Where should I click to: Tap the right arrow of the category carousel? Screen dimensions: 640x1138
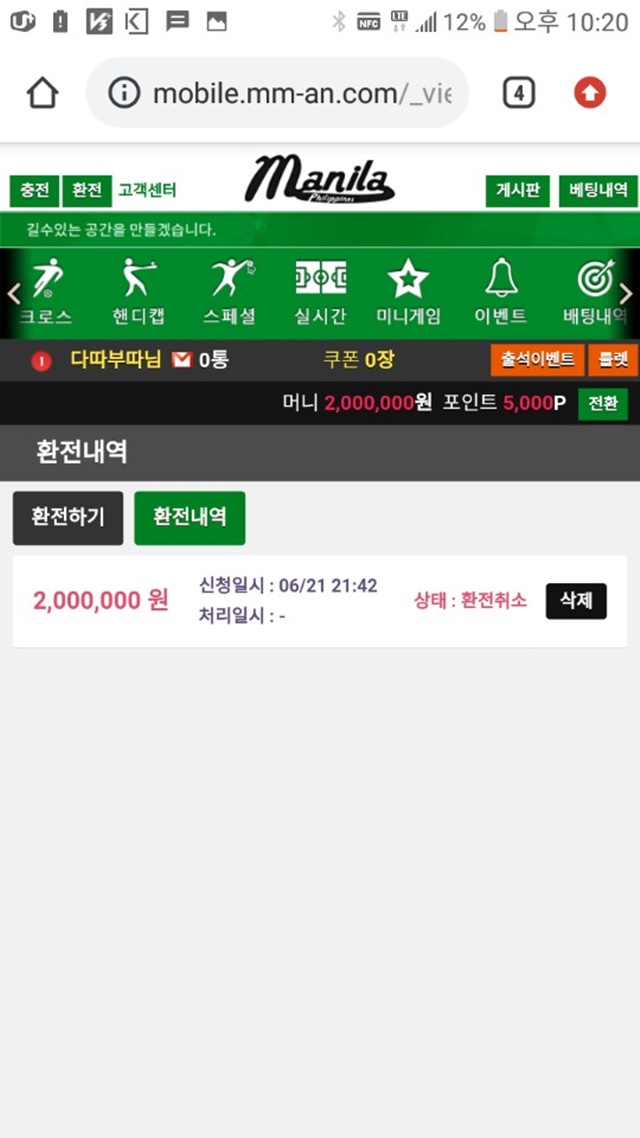pos(626,294)
